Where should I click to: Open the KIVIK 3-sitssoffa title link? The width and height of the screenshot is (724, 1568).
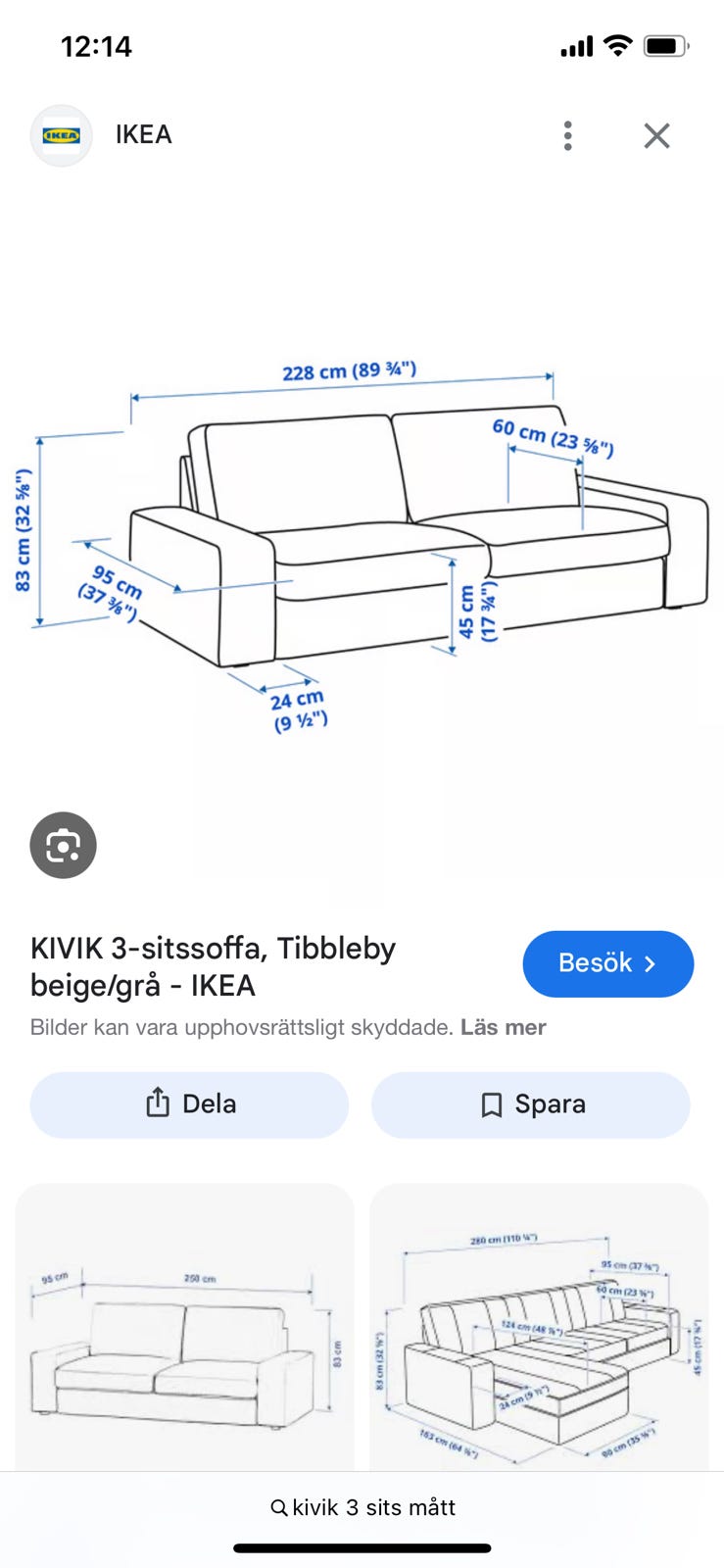click(213, 966)
